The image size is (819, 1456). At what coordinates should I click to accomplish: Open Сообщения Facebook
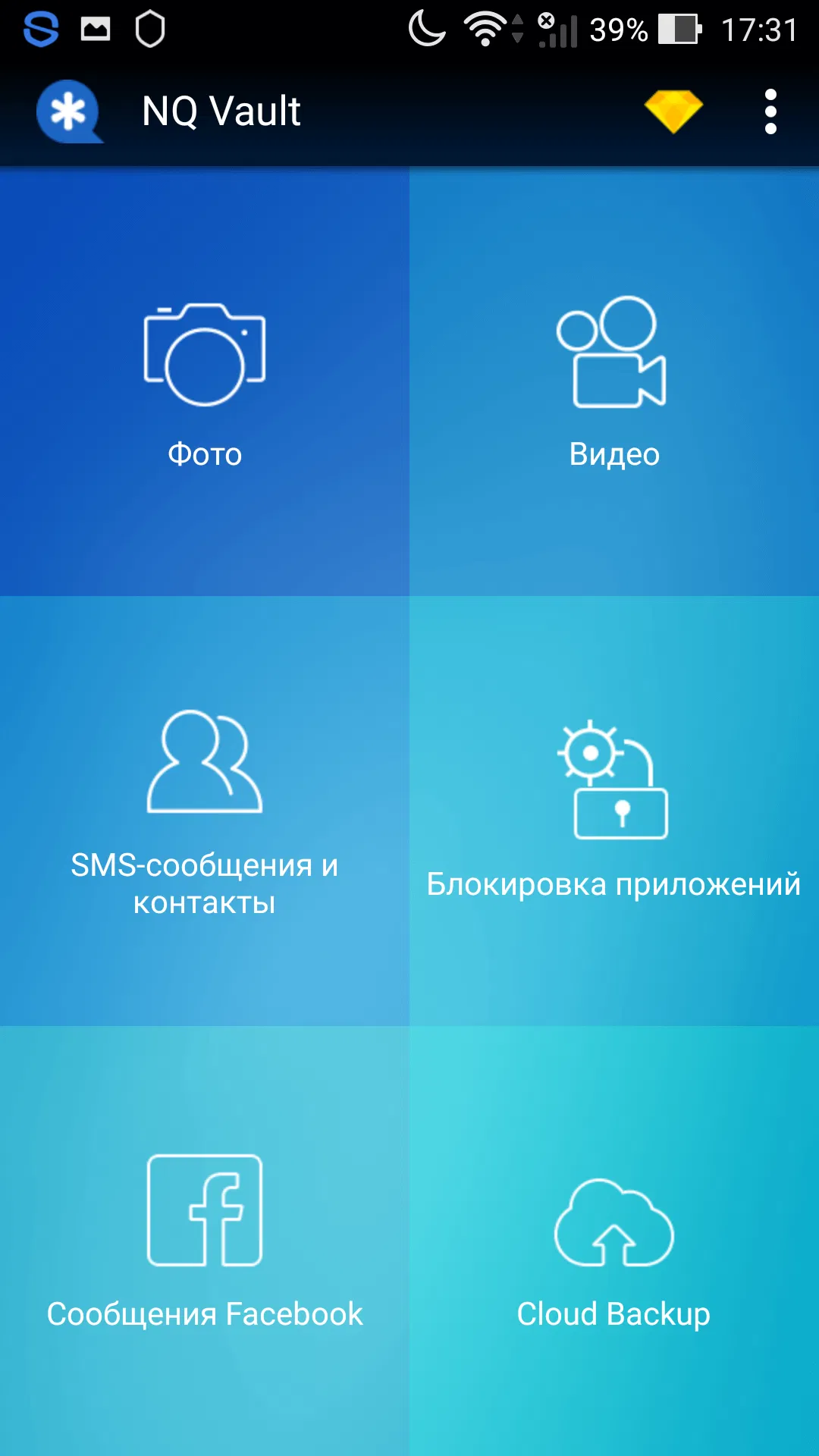point(205,1241)
